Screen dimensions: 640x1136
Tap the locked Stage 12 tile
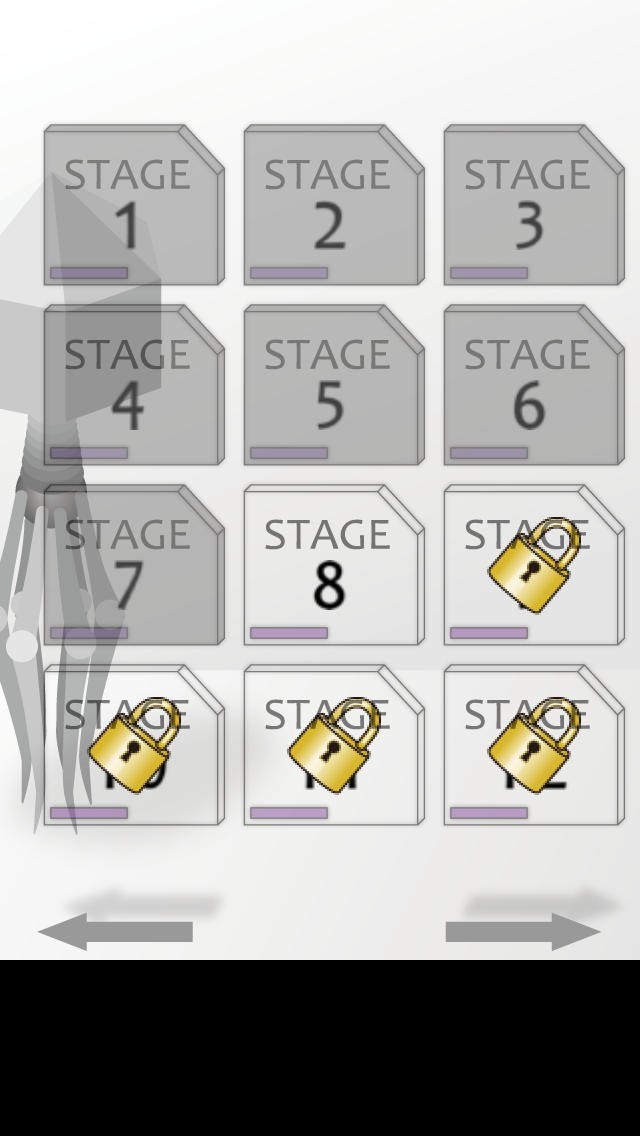[534, 745]
